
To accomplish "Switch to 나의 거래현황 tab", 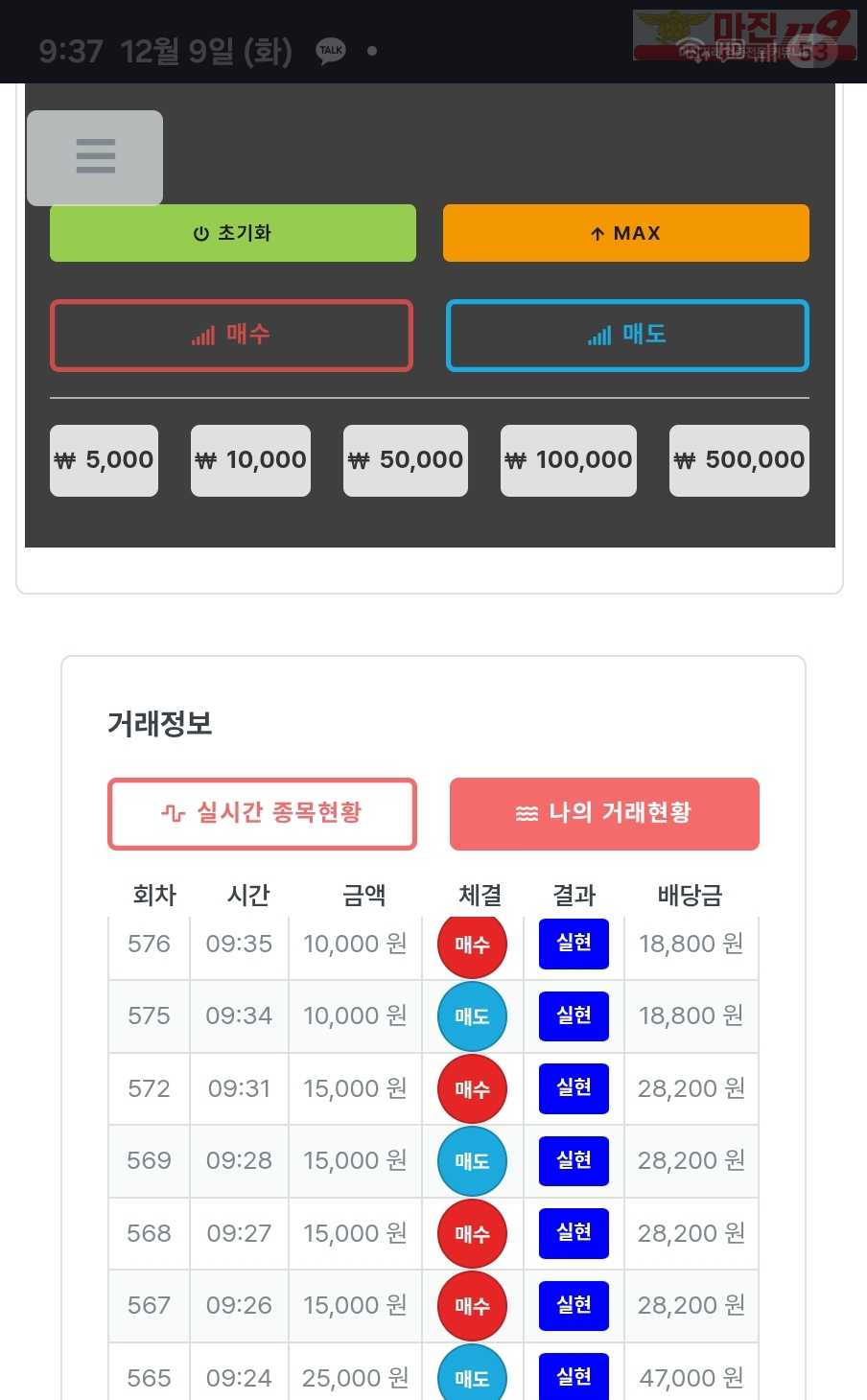I will pos(604,813).
